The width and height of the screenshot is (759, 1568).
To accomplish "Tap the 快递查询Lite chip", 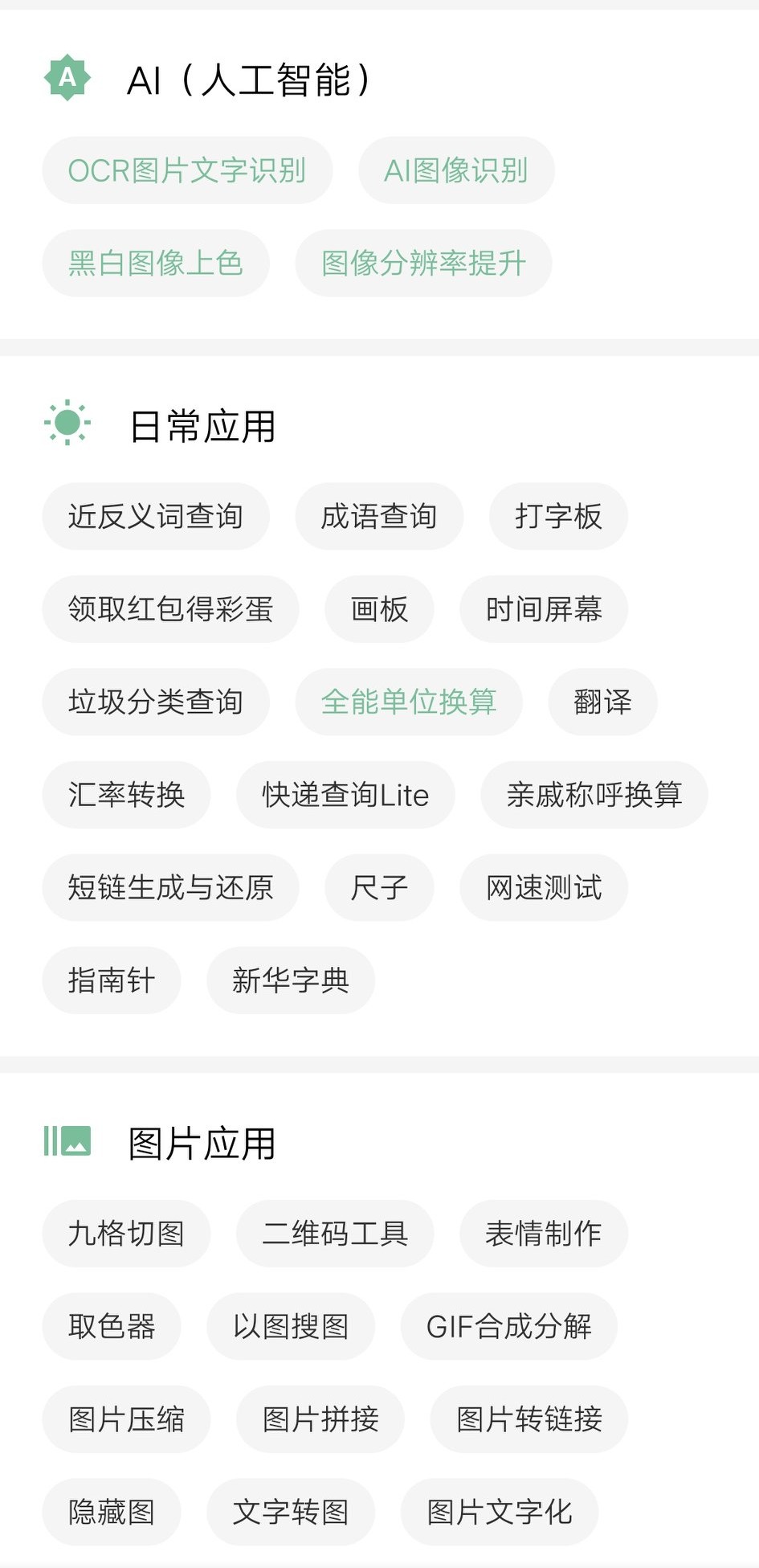I will coord(345,795).
